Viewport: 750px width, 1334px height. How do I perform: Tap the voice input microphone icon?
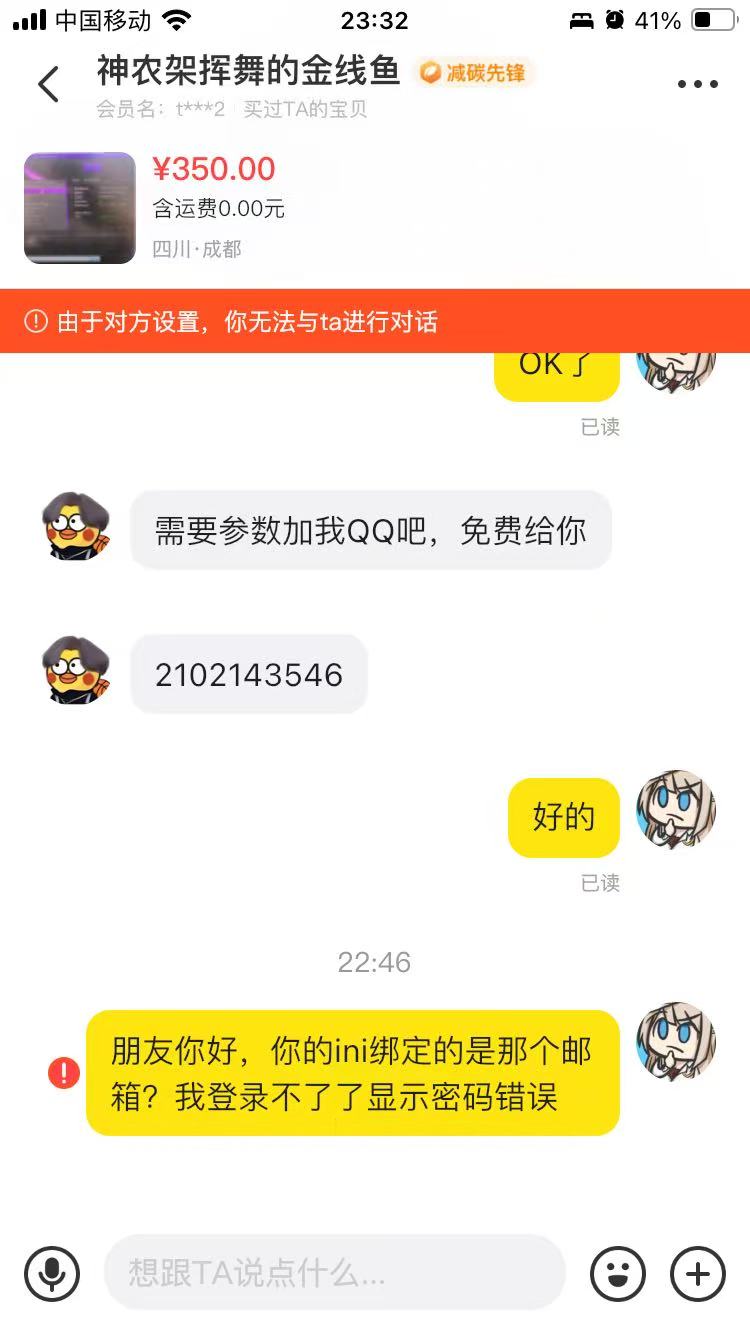coord(51,1273)
